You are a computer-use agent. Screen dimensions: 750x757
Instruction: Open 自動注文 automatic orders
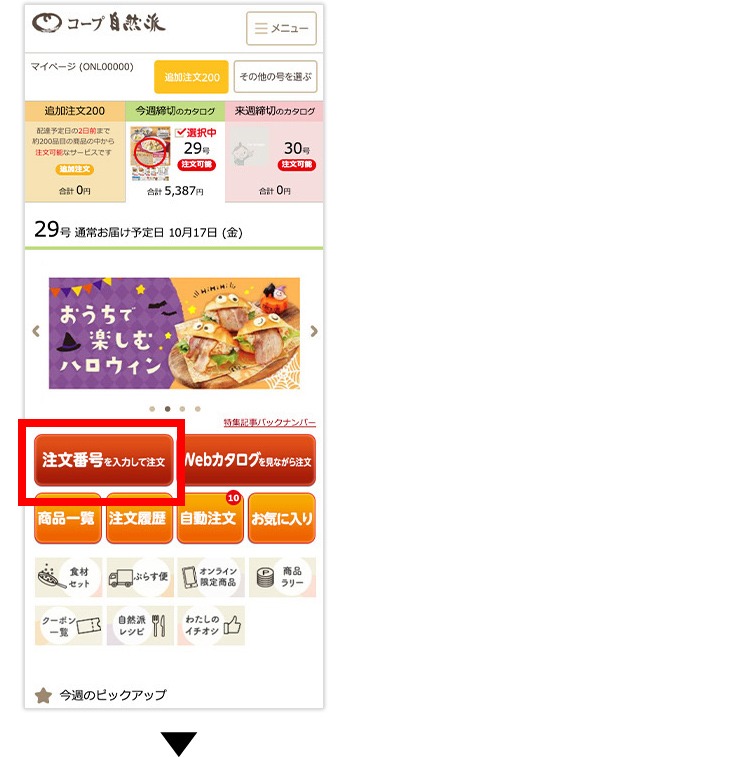tap(210, 518)
